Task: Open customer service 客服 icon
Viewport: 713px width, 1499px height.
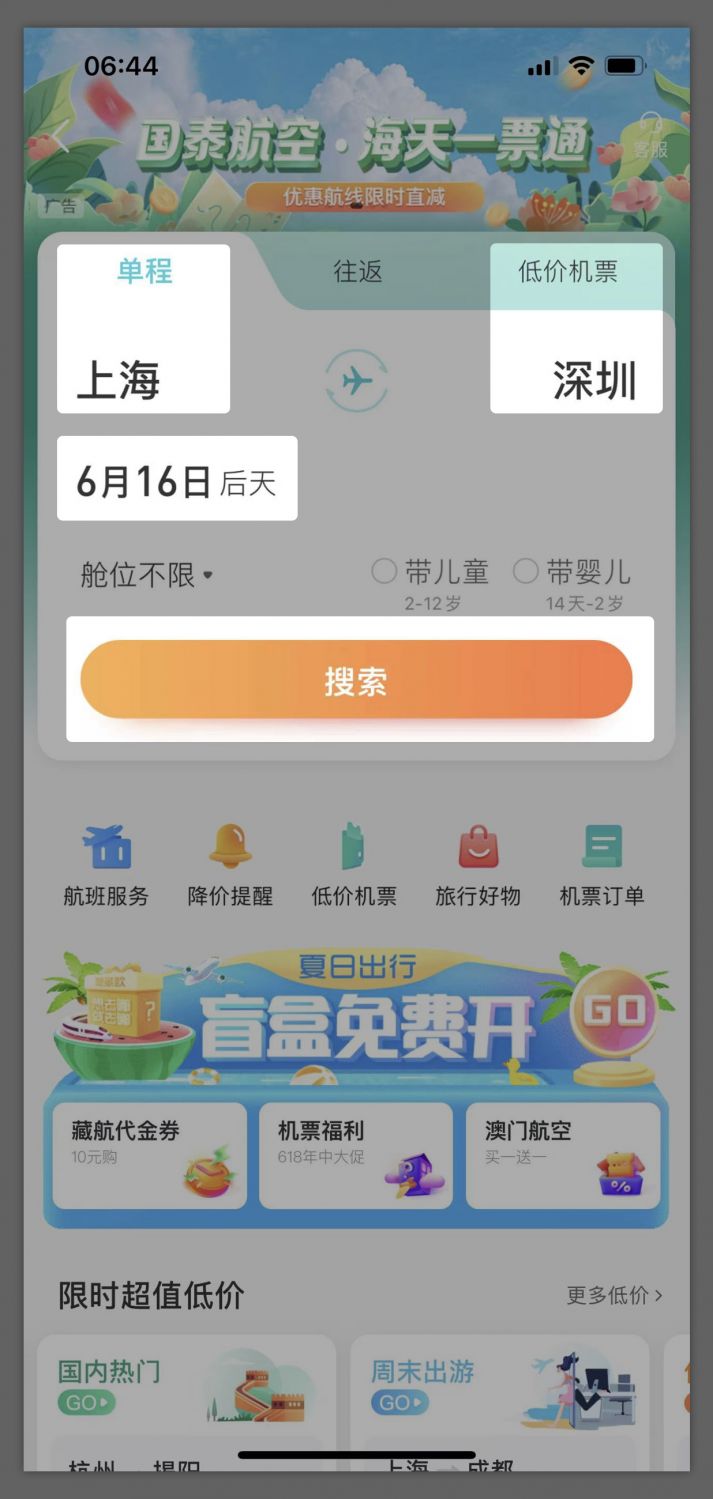Action: pyautogui.click(x=650, y=136)
